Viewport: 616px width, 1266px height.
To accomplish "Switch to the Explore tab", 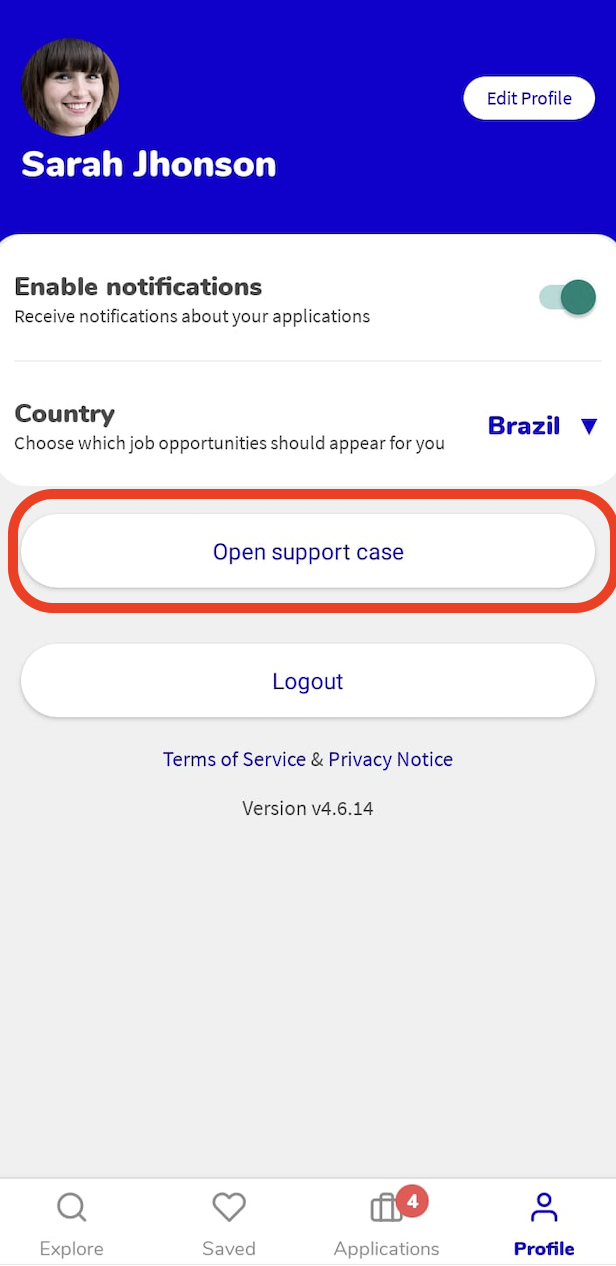I will click(x=71, y=1223).
